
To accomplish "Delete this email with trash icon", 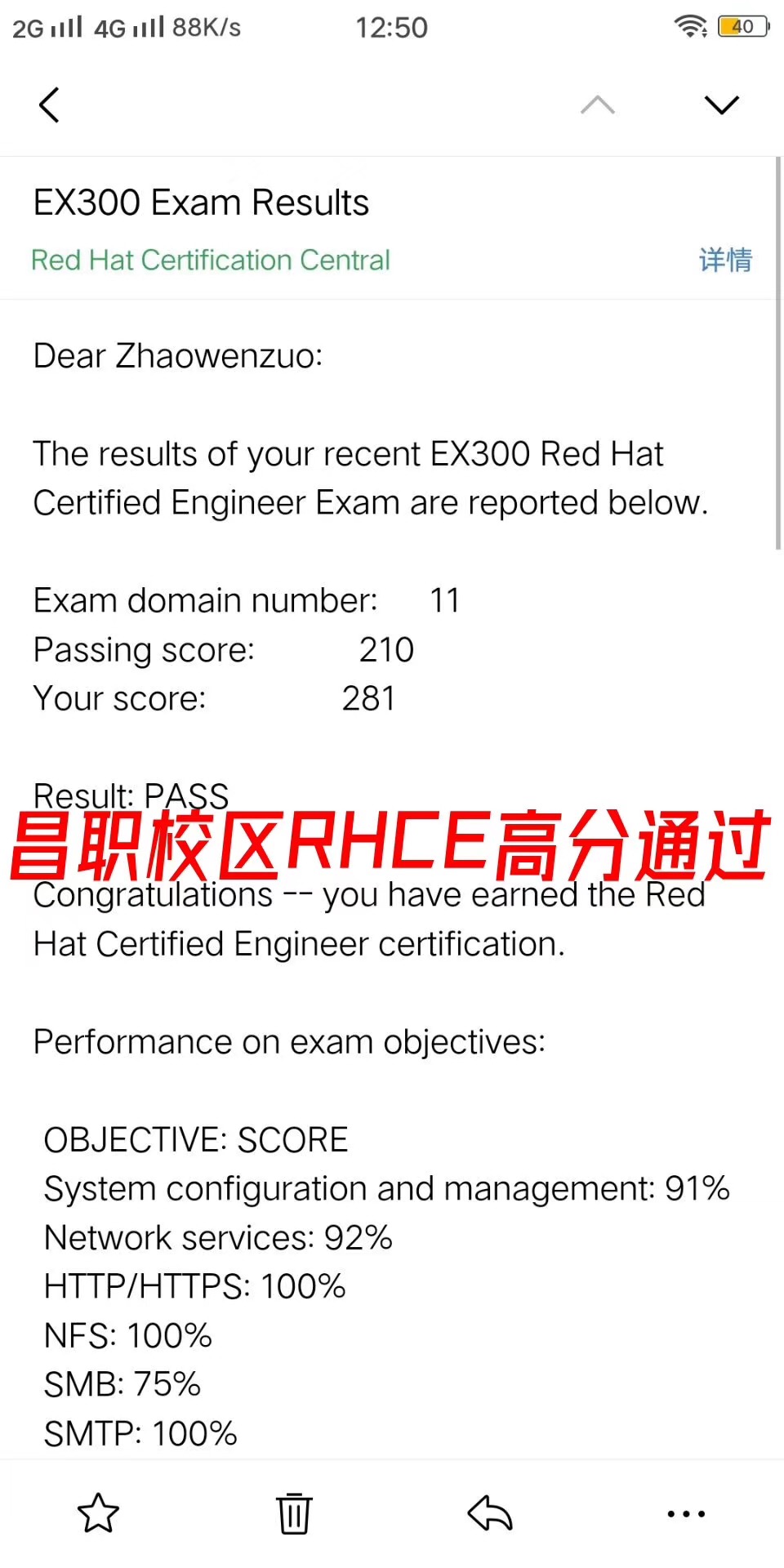I will pos(294,1513).
